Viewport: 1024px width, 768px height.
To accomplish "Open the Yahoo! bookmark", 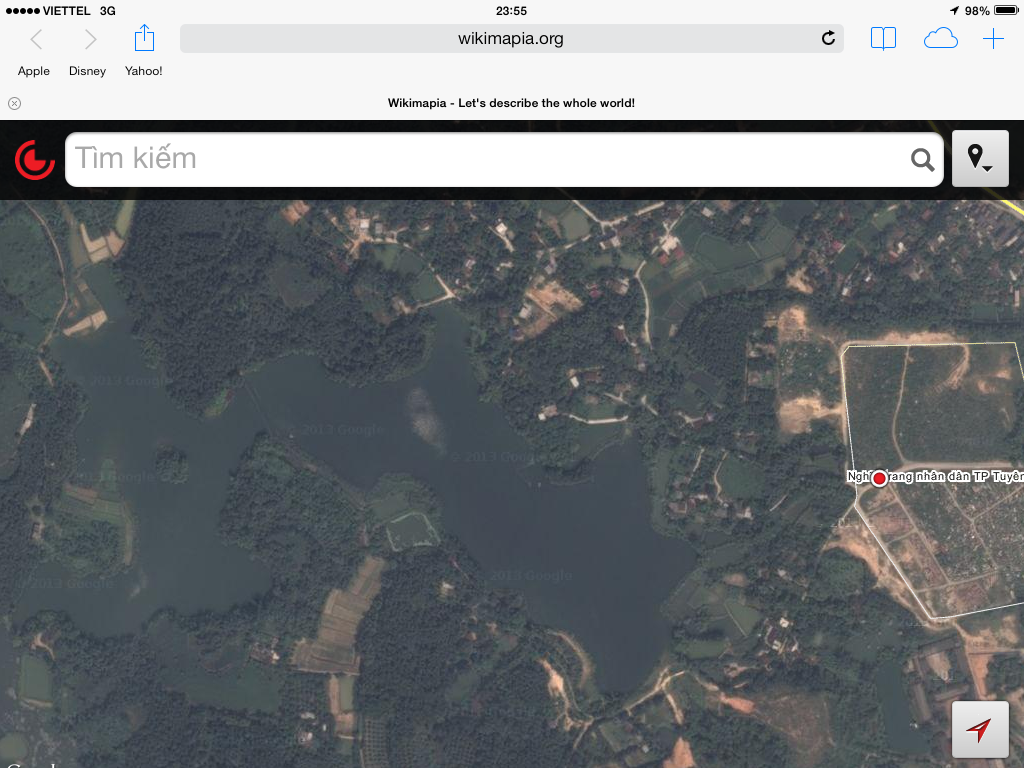I will [x=143, y=71].
